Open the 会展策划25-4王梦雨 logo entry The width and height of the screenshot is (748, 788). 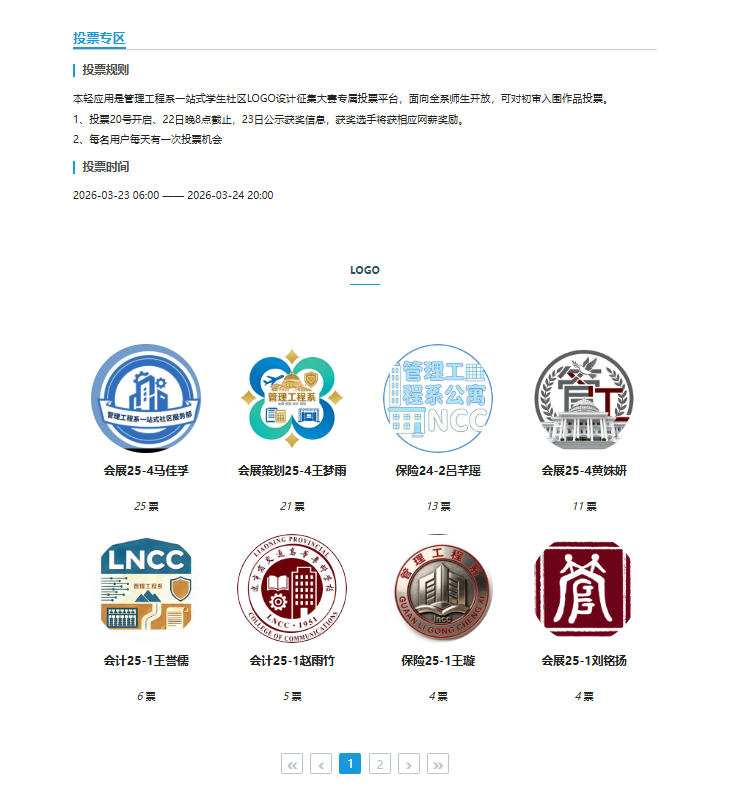pyautogui.click(x=292, y=398)
